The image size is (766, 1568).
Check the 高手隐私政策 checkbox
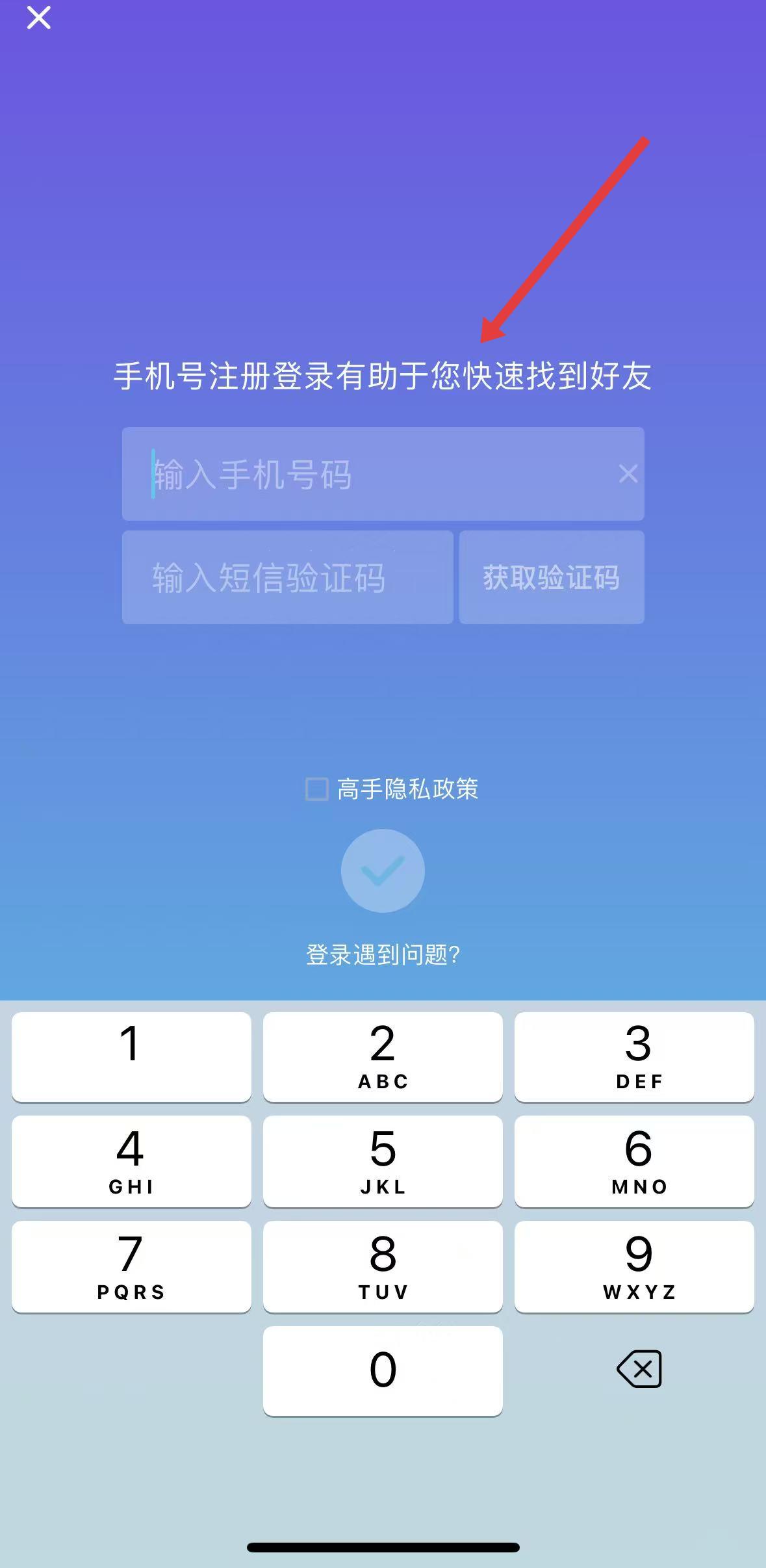pyautogui.click(x=317, y=789)
